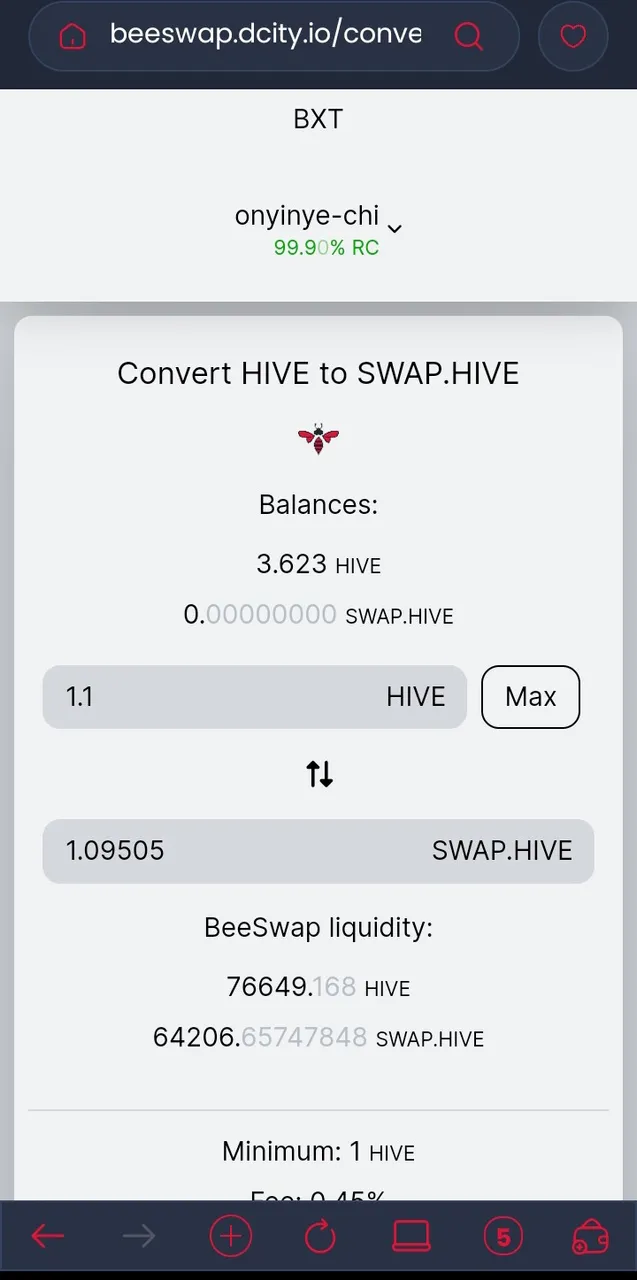Switch to desktop site view
The height and width of the screenshot is (1280, 637).
click(411, 1237)
